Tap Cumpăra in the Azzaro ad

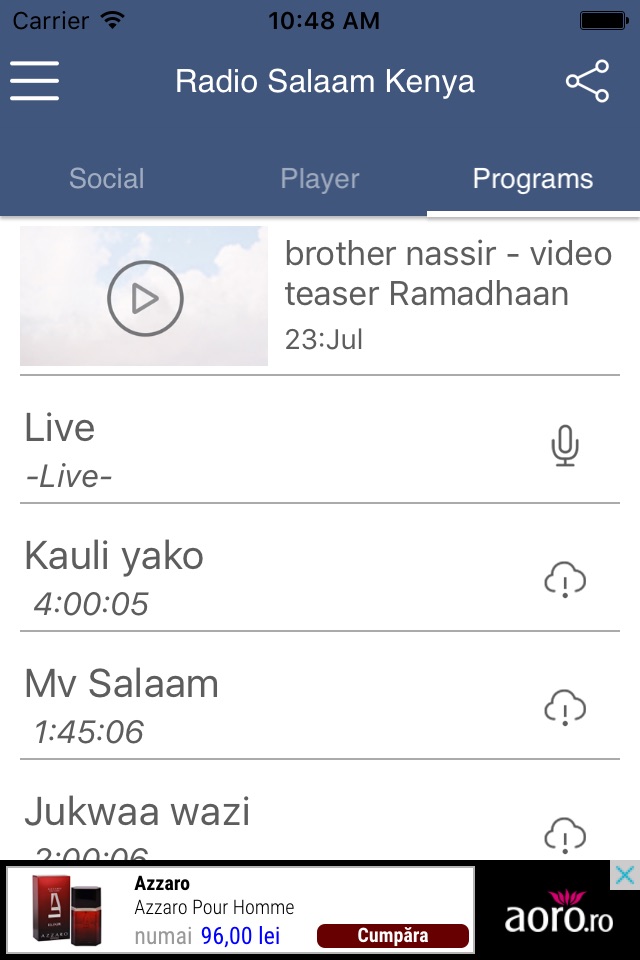[x=393, y=936]
